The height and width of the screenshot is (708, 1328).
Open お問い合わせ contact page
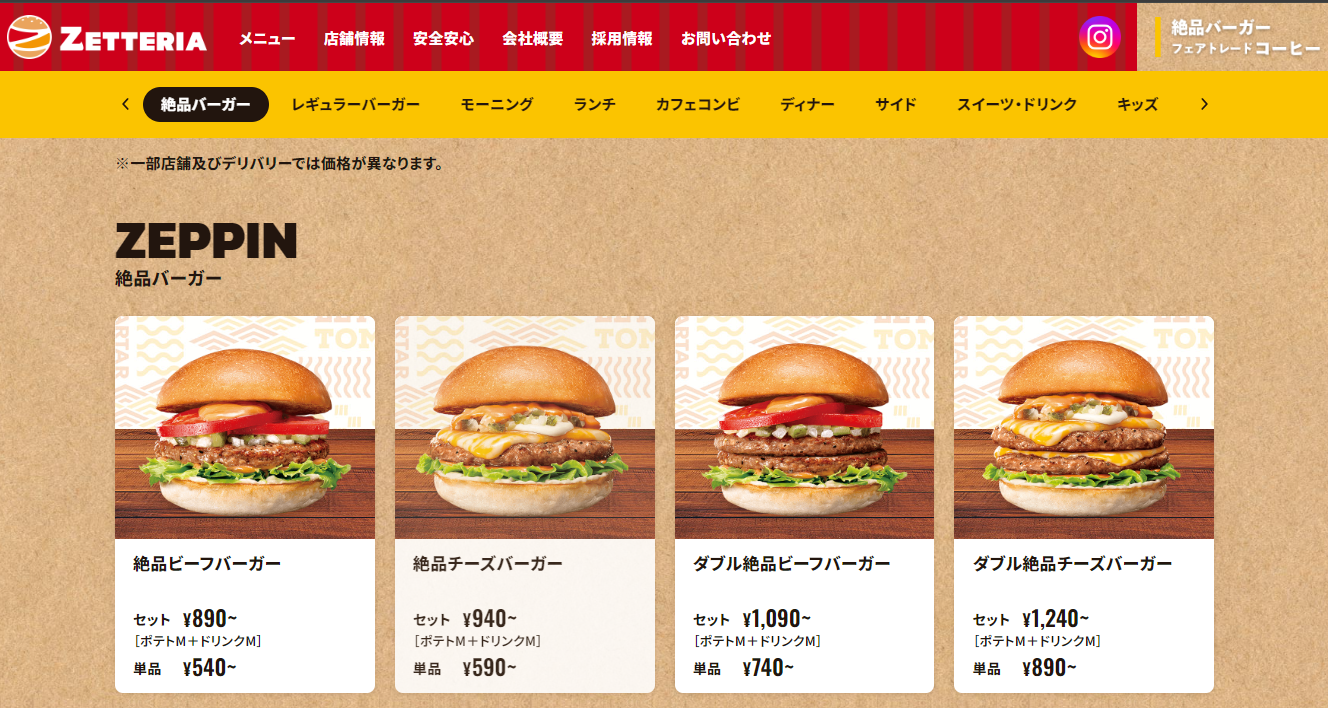726,39
